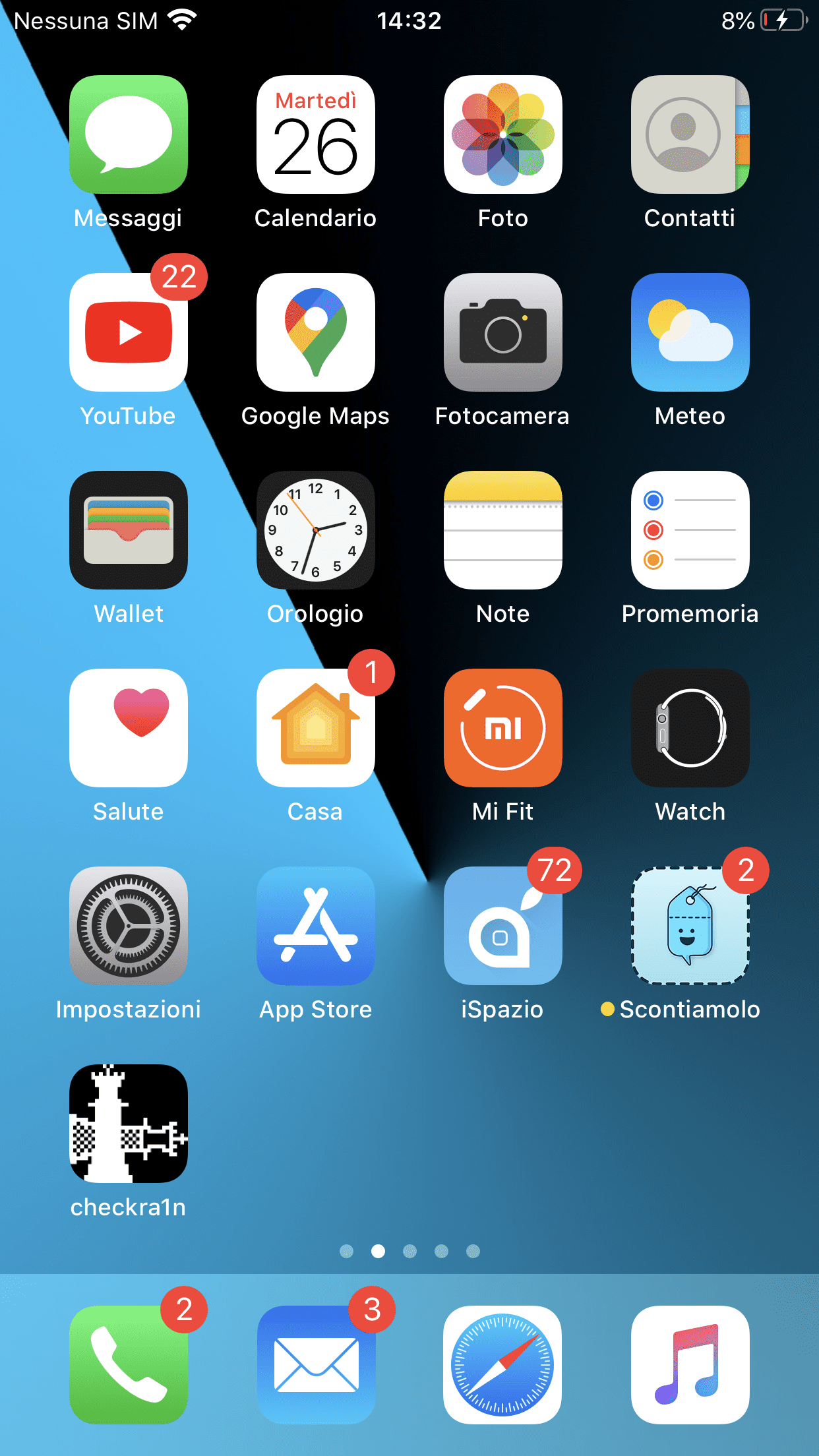Open Google Maps

coord(316,332)
